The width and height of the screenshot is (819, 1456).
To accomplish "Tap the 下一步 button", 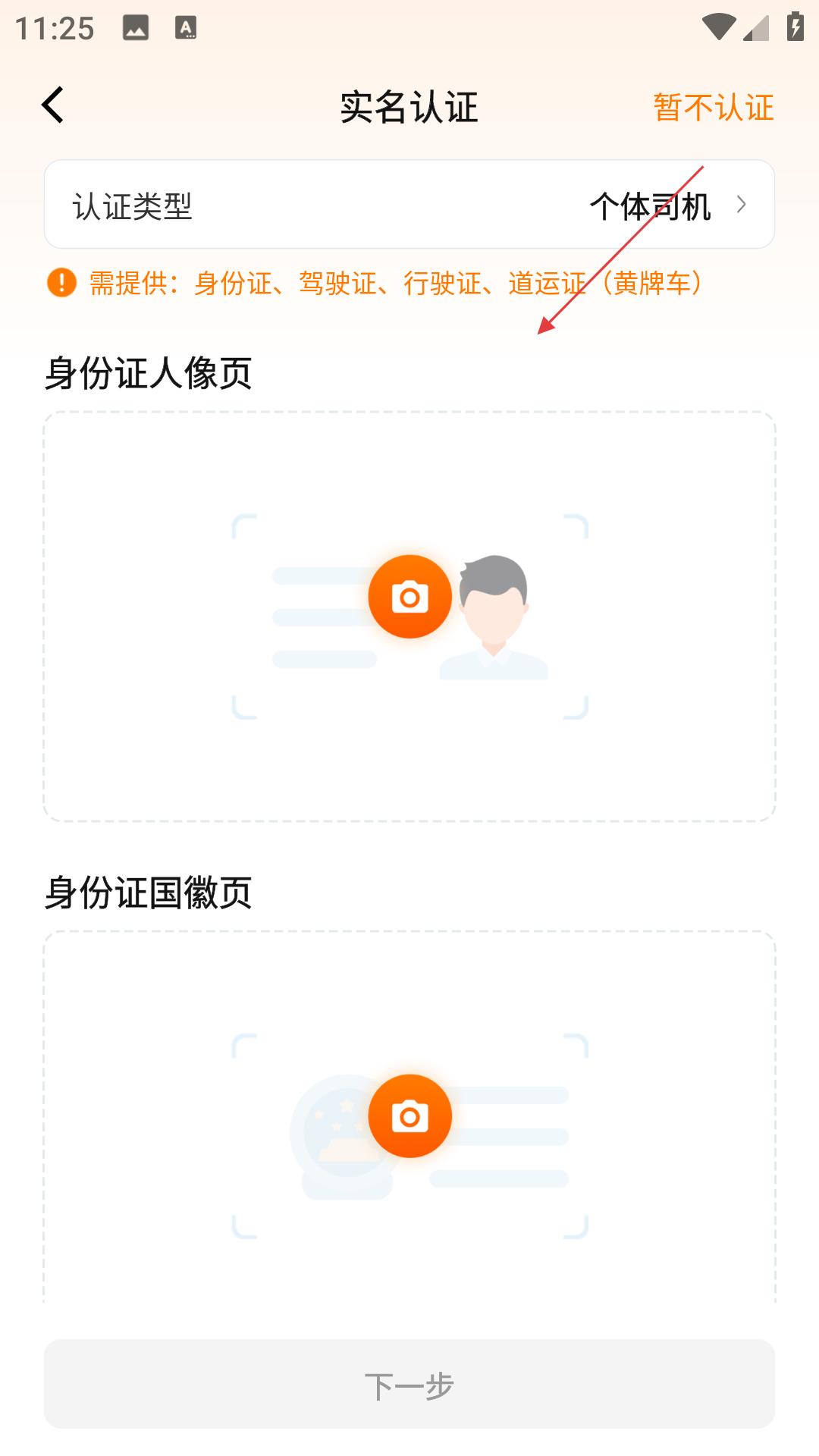I will coord(409,1384).
